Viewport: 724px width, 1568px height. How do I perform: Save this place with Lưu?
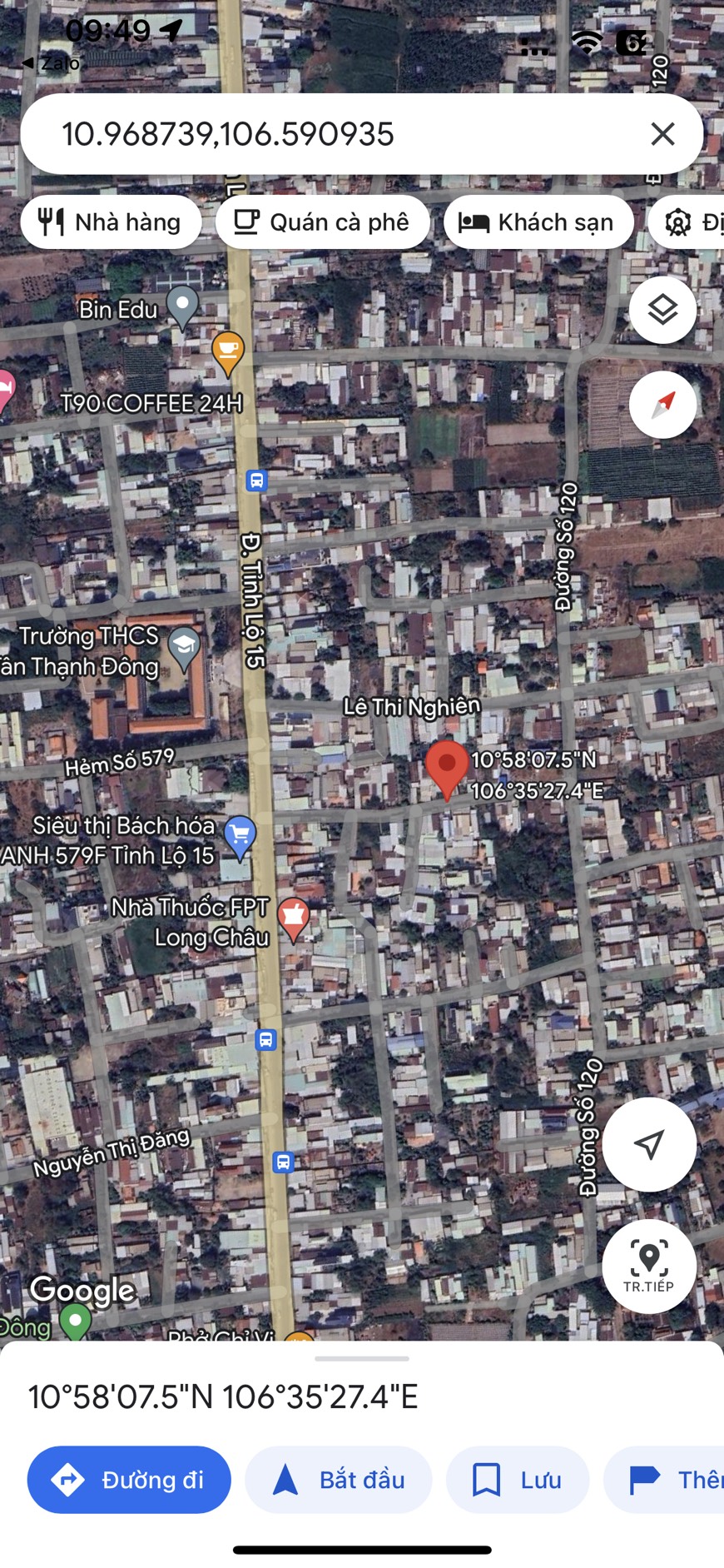coord(518,1480)
